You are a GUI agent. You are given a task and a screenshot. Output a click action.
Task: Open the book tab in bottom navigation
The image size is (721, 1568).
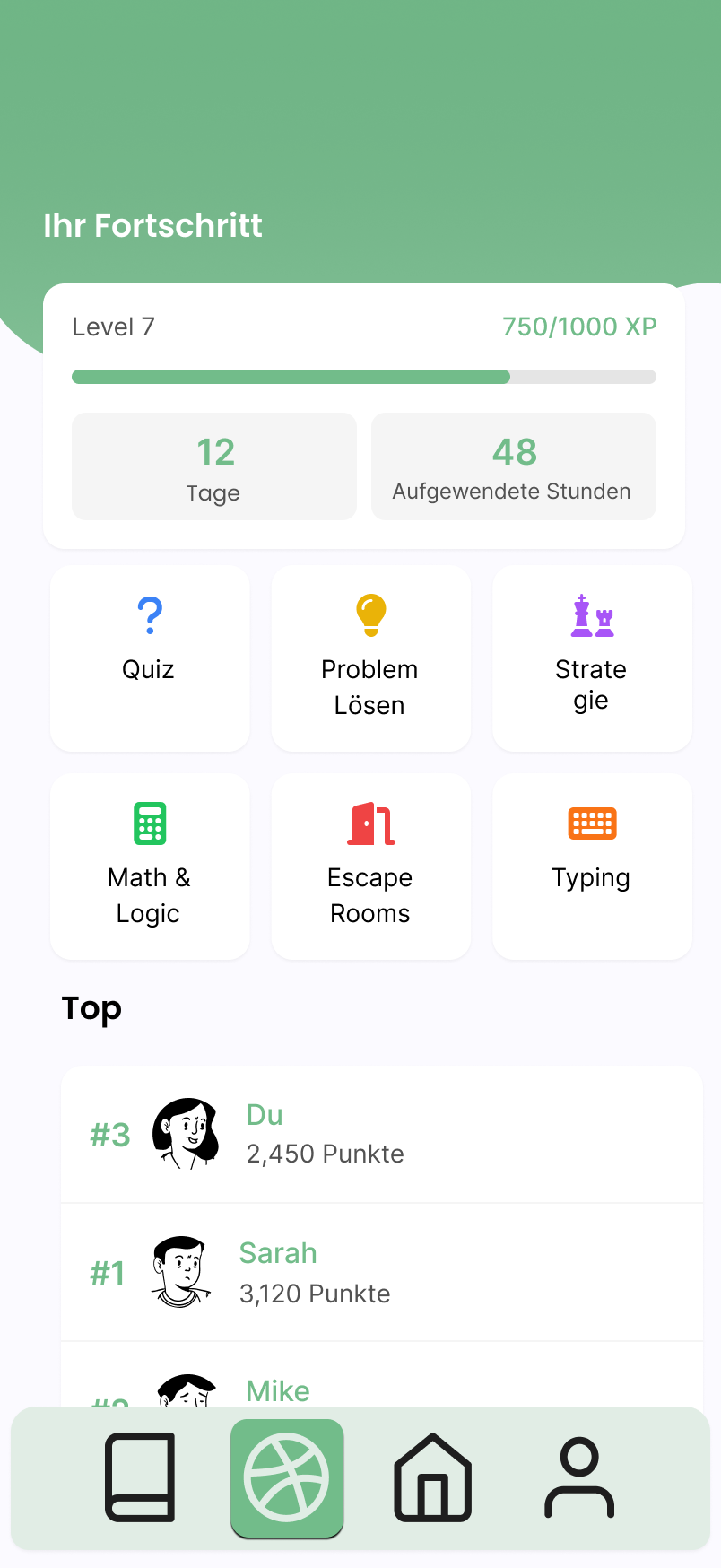click(x=140, y=1477)
